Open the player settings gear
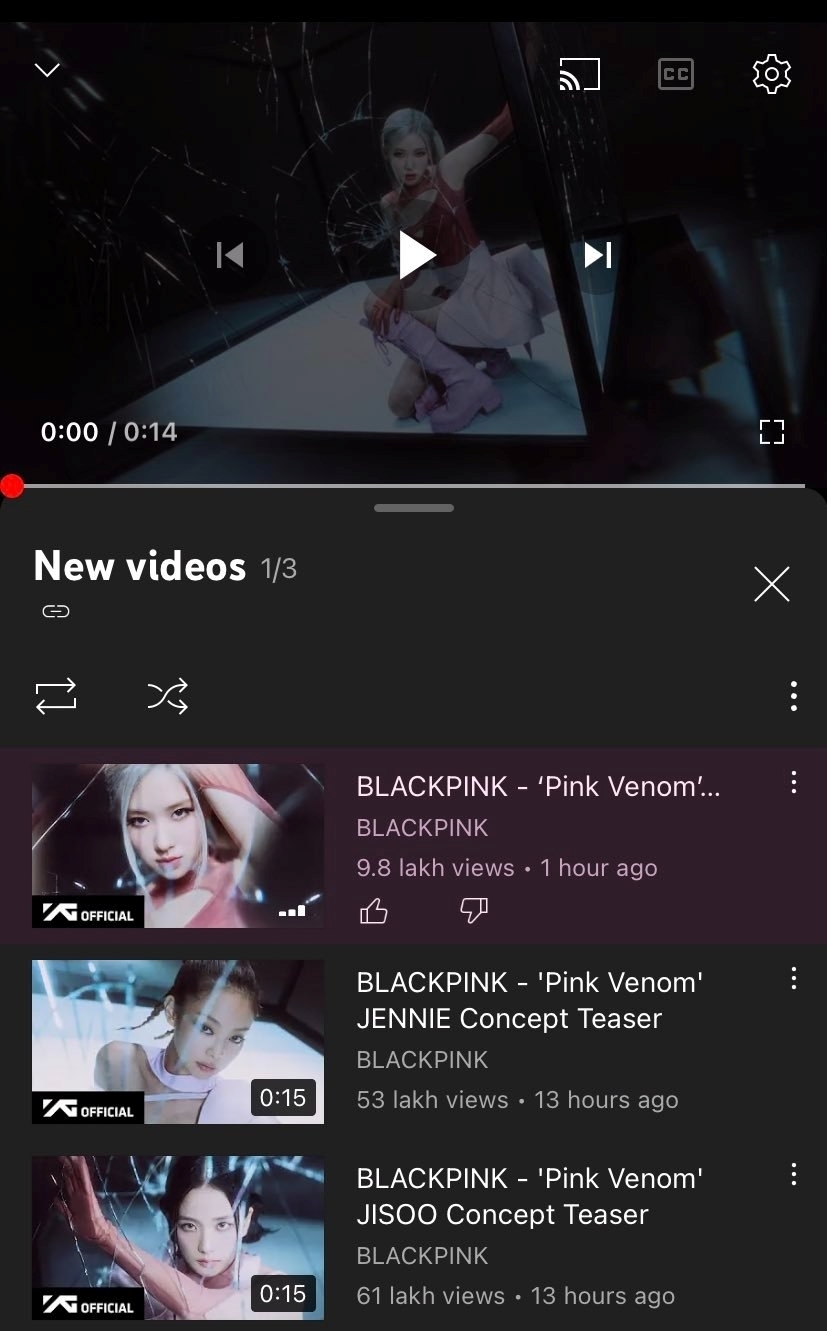827x1331 pixels. coord(771,74)
